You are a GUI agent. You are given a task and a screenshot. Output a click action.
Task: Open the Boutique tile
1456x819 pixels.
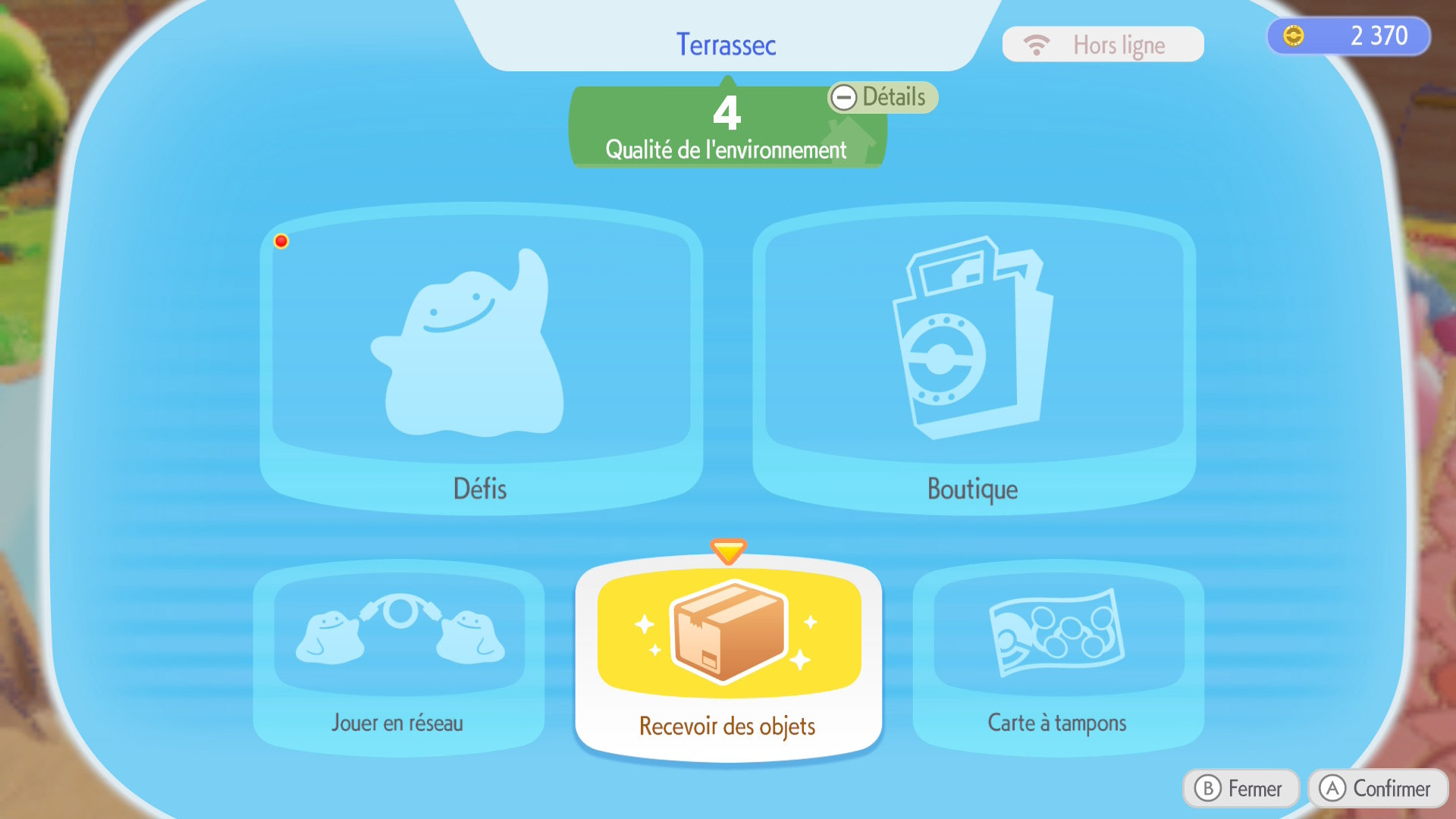pyautogui.click(x=974, y=360)
